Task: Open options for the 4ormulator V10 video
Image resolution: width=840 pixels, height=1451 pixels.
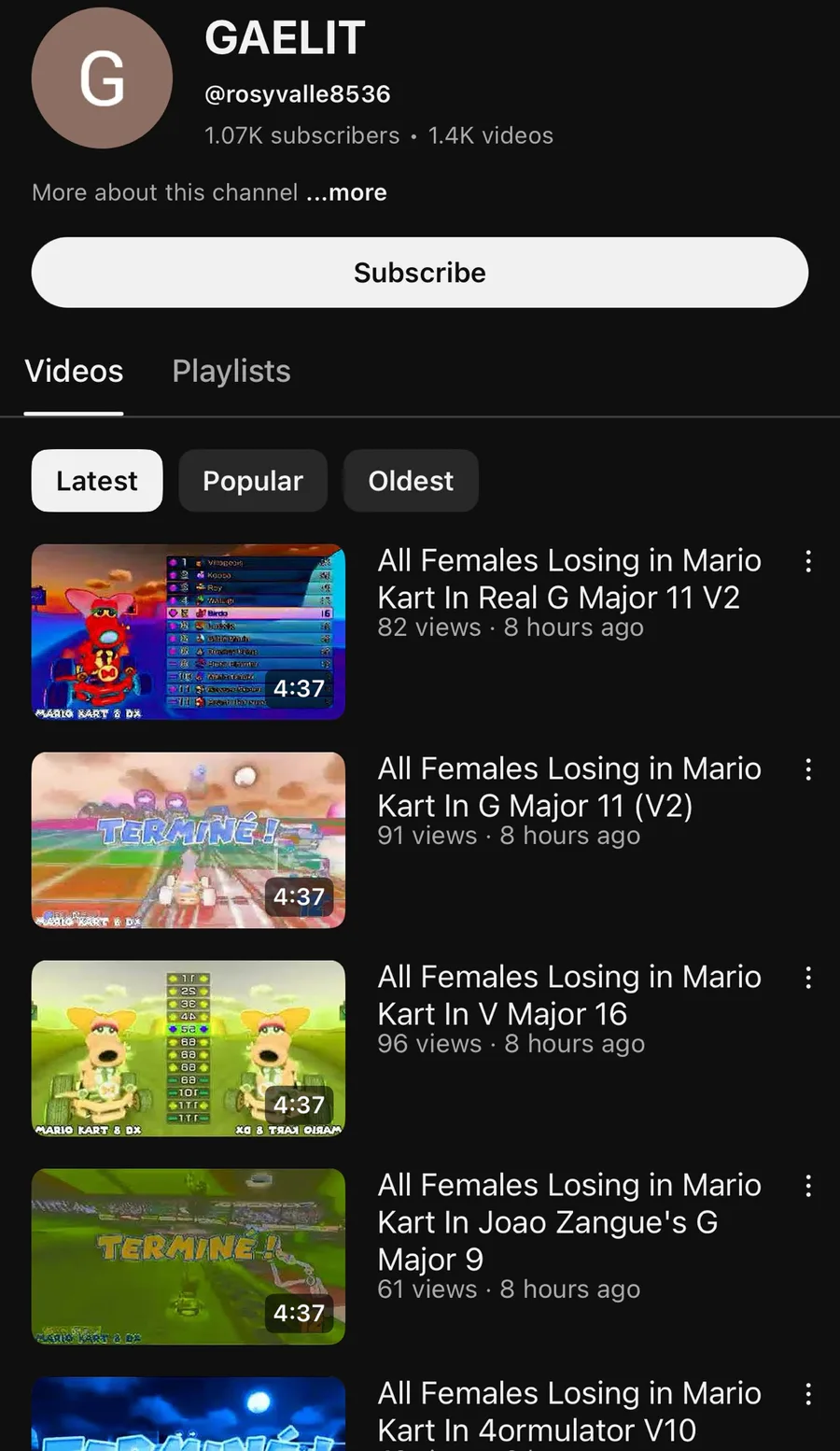Action: click(x=808, y=1394)
